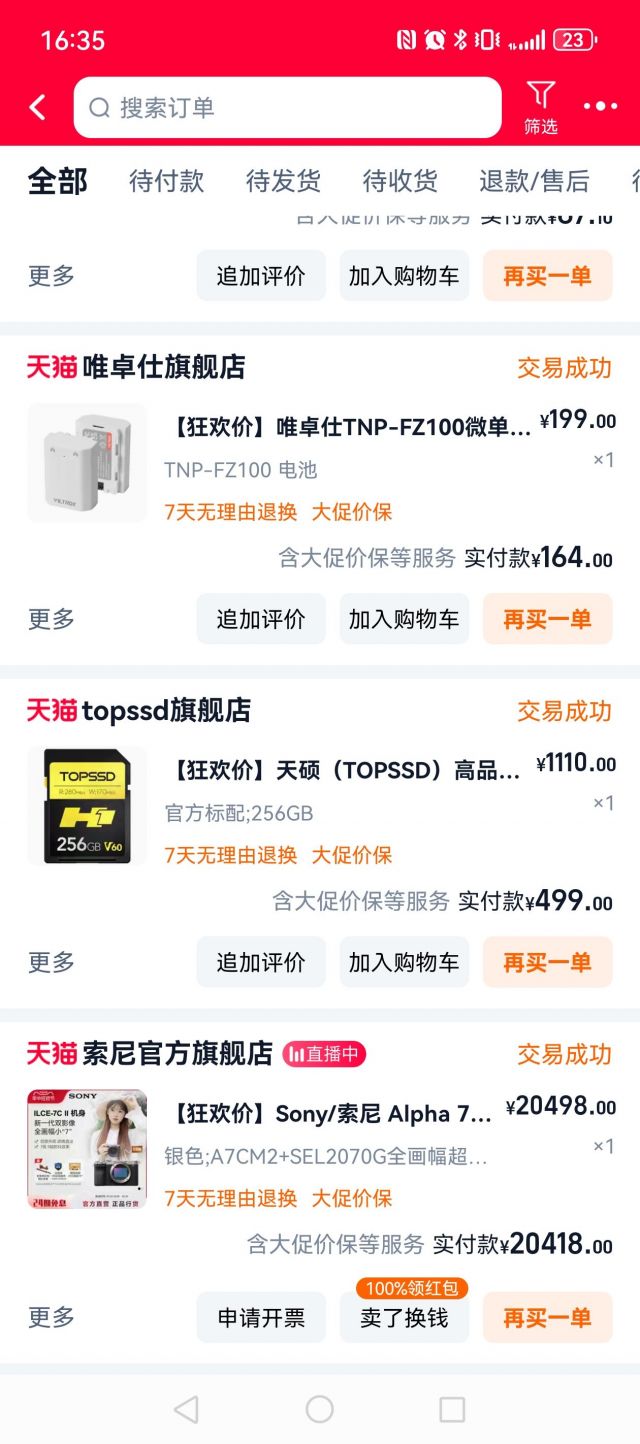Tap 申请开票 for the Sony order
This screenshot has height=1444, width=640.
[261, 1318]
